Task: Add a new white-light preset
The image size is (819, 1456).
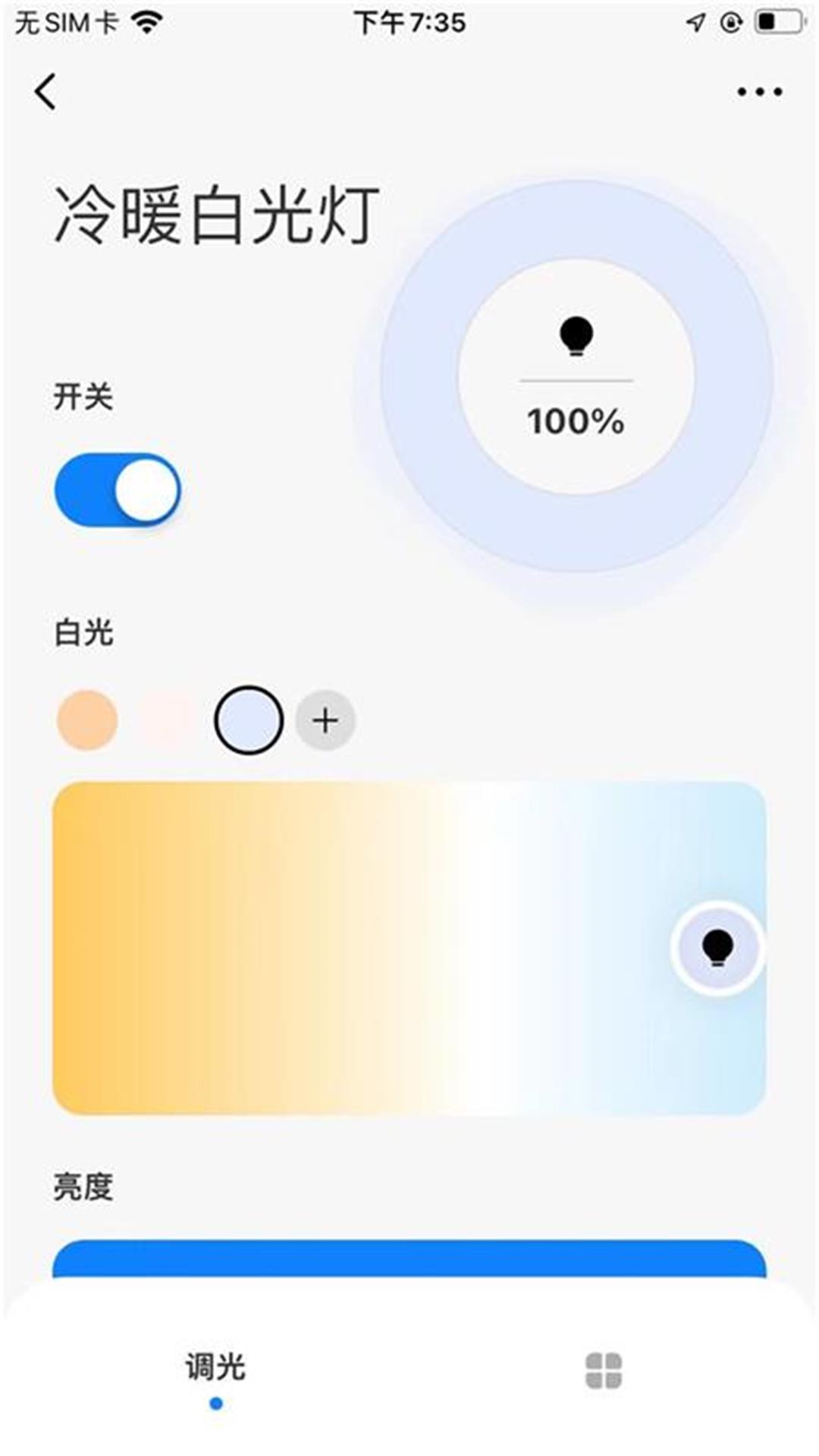Action: click(x=325, y=720)
